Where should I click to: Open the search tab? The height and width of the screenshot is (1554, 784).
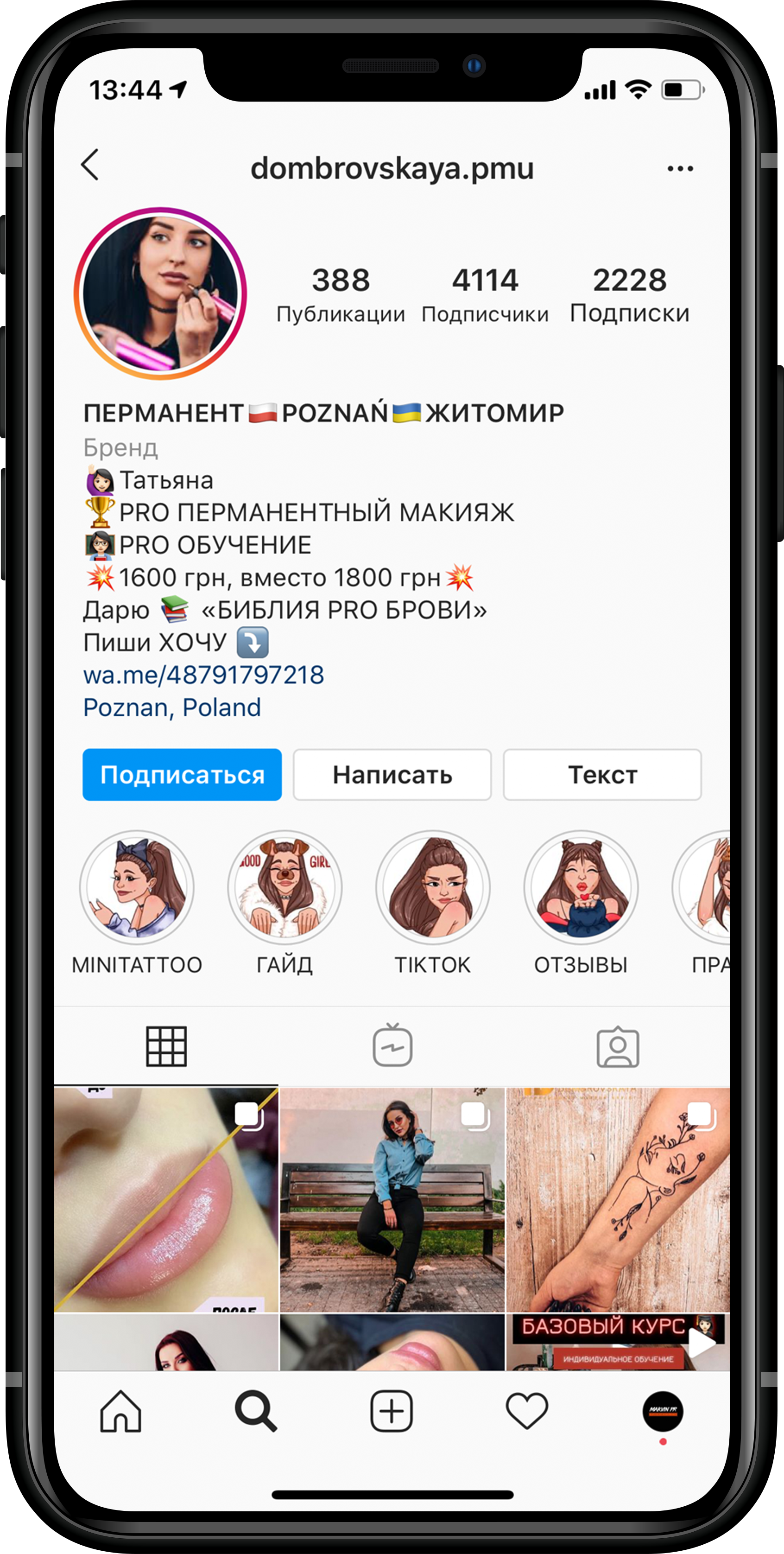pos(256,1411)
